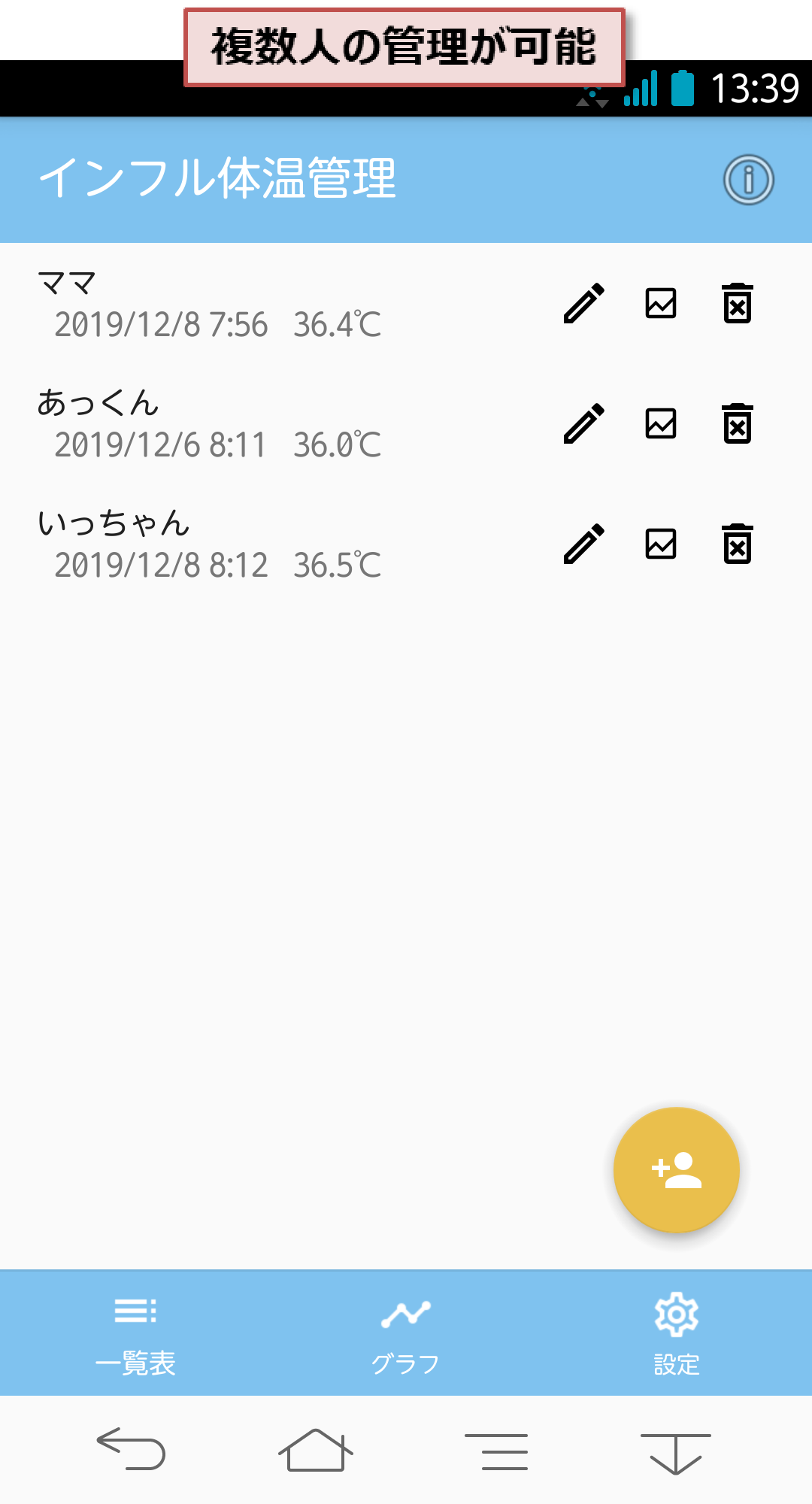
Task: Delete the いっちゃん entry
Action: tap(738, 544)
